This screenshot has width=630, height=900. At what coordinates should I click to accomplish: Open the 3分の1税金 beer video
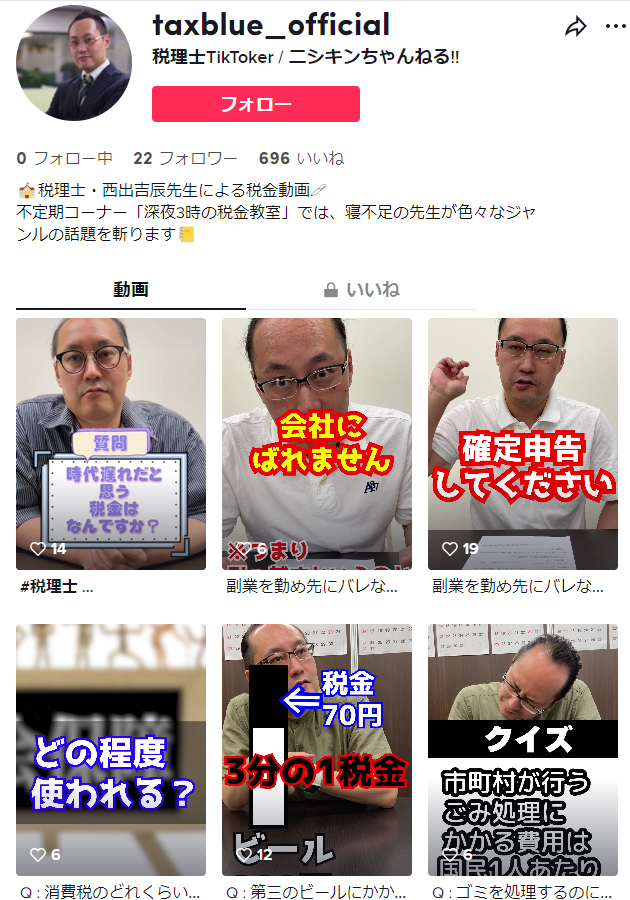(x=317, y=750)
